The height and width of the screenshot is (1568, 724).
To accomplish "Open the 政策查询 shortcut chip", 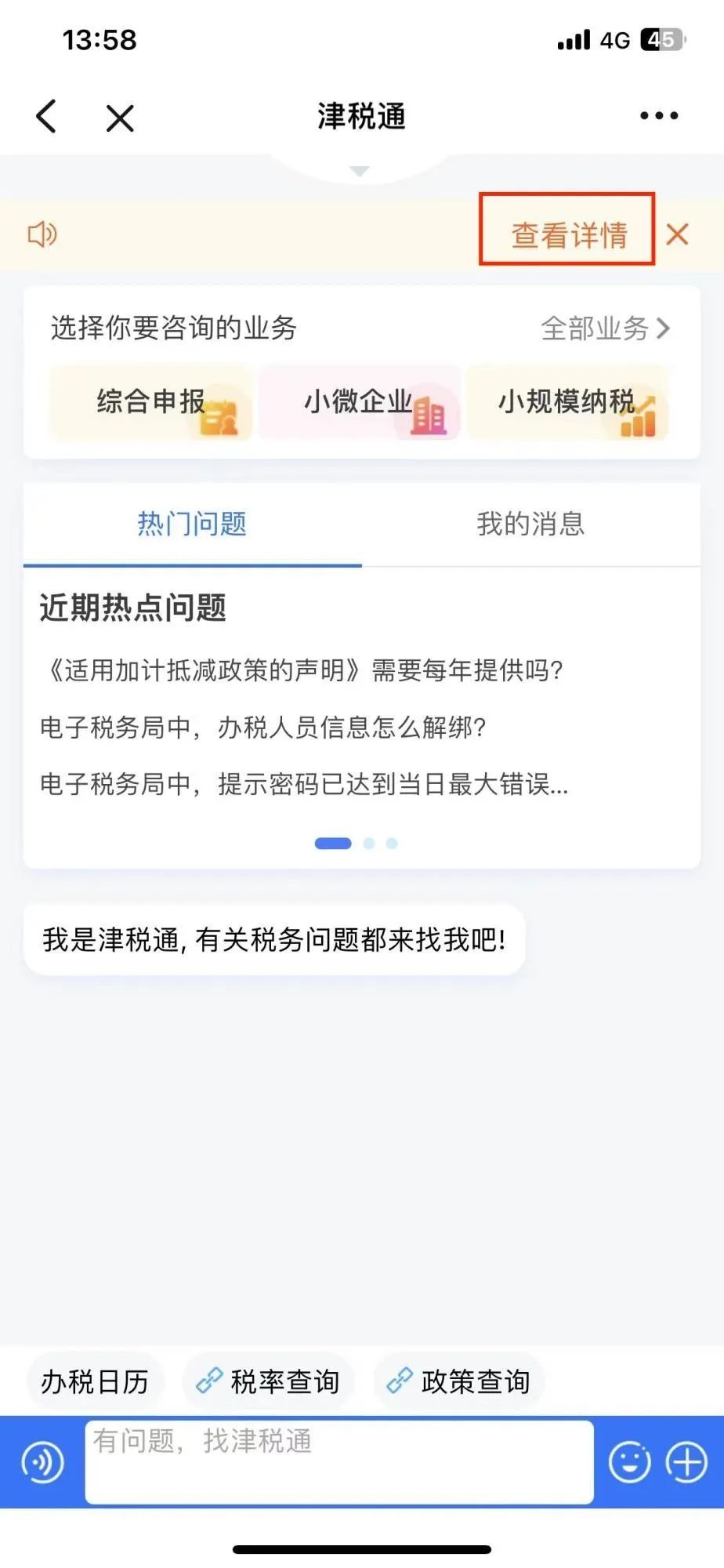I will point(459,1381).
